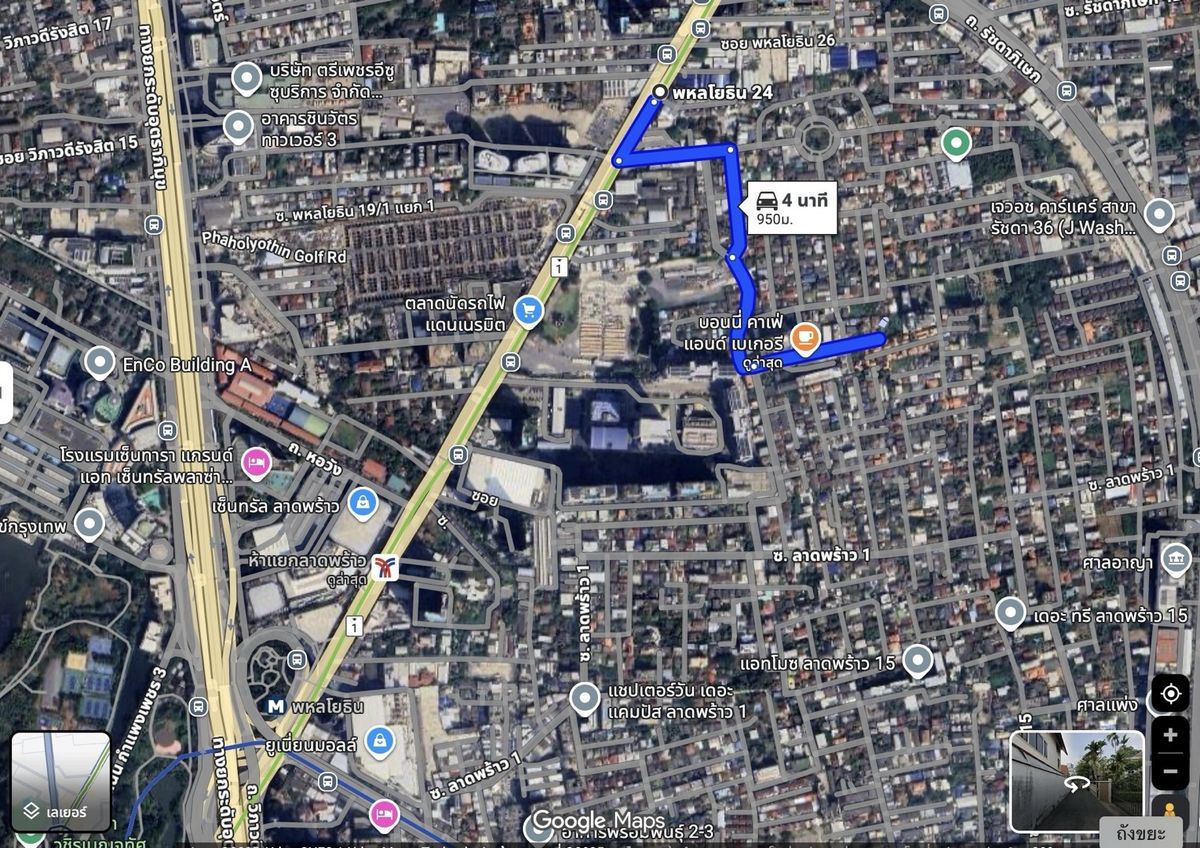This screenshot has height=848, width=1200.
Task: Zoom in on the map
Action: (x=1170, y=735)
